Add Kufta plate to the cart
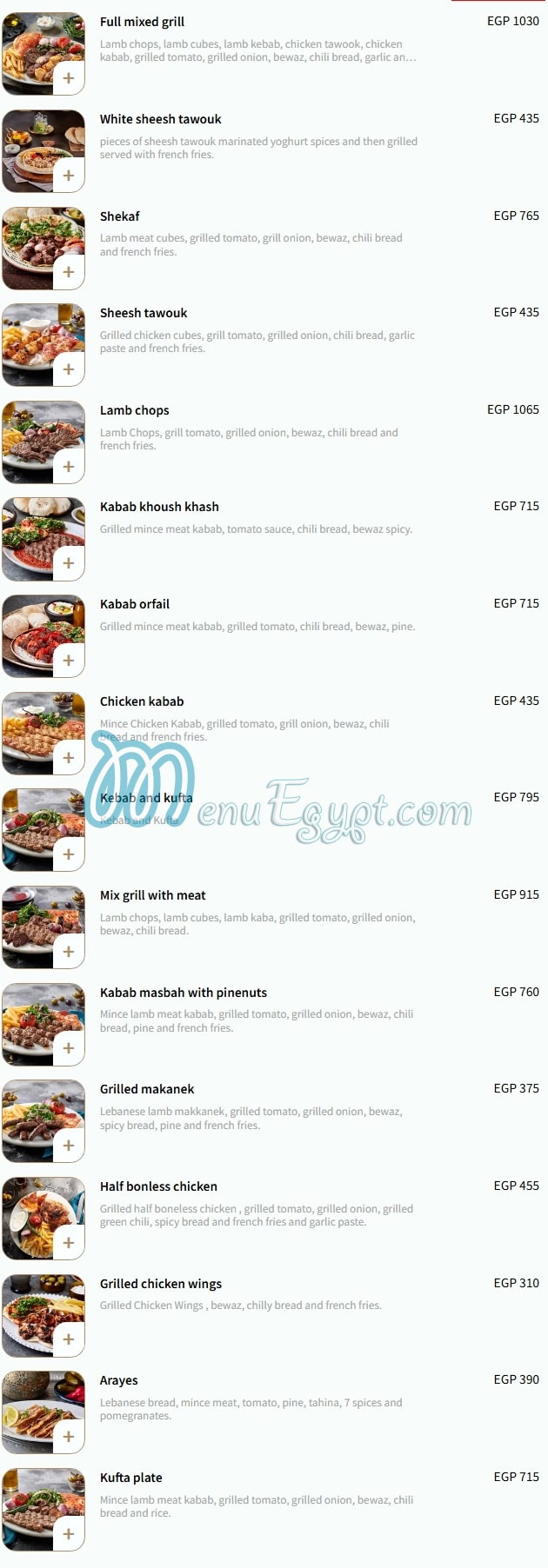This screenshot has width=548, height=1568. (x=69, y=1534)
